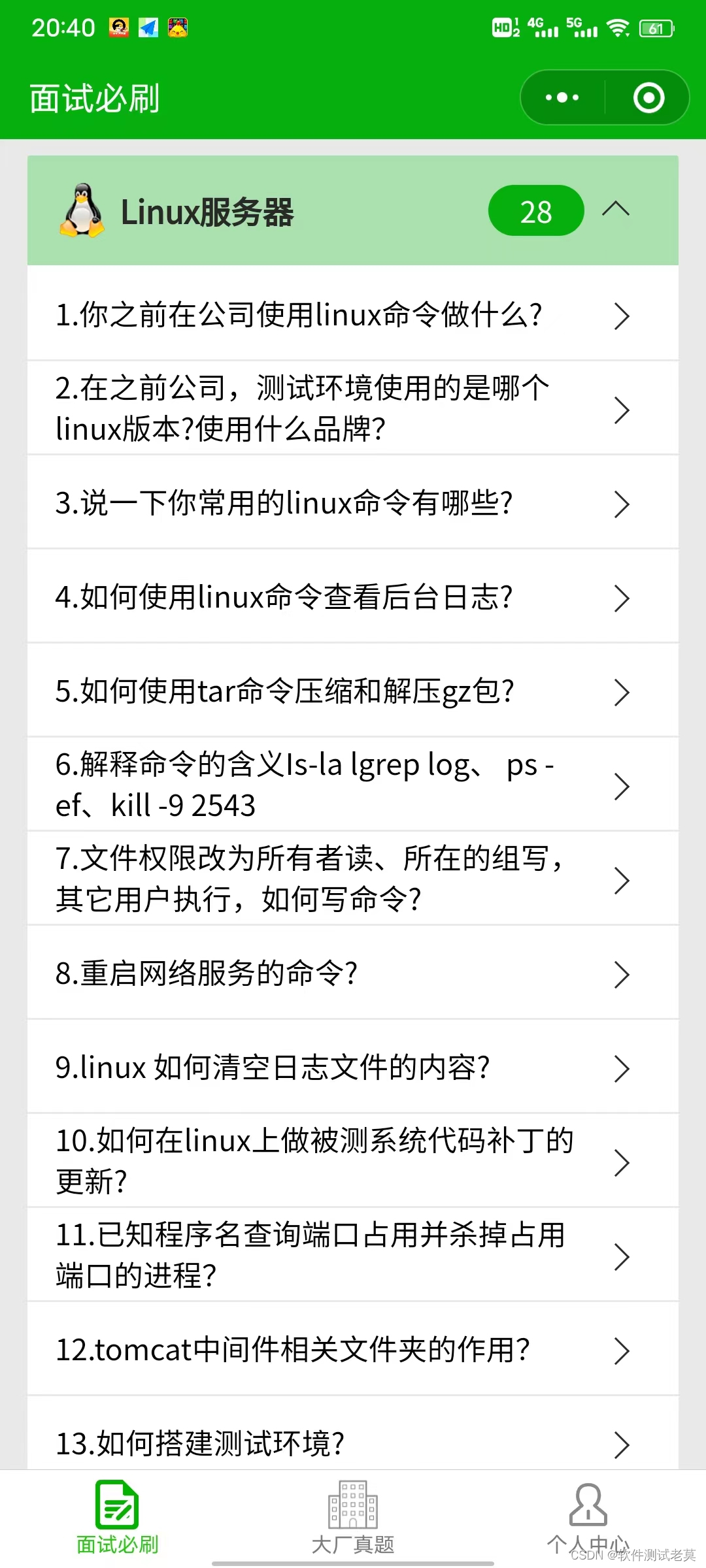The height and width of the screenshot is (1568, 706).
Task: Open question 8 on restarting network service
Action: coord(353,973)
